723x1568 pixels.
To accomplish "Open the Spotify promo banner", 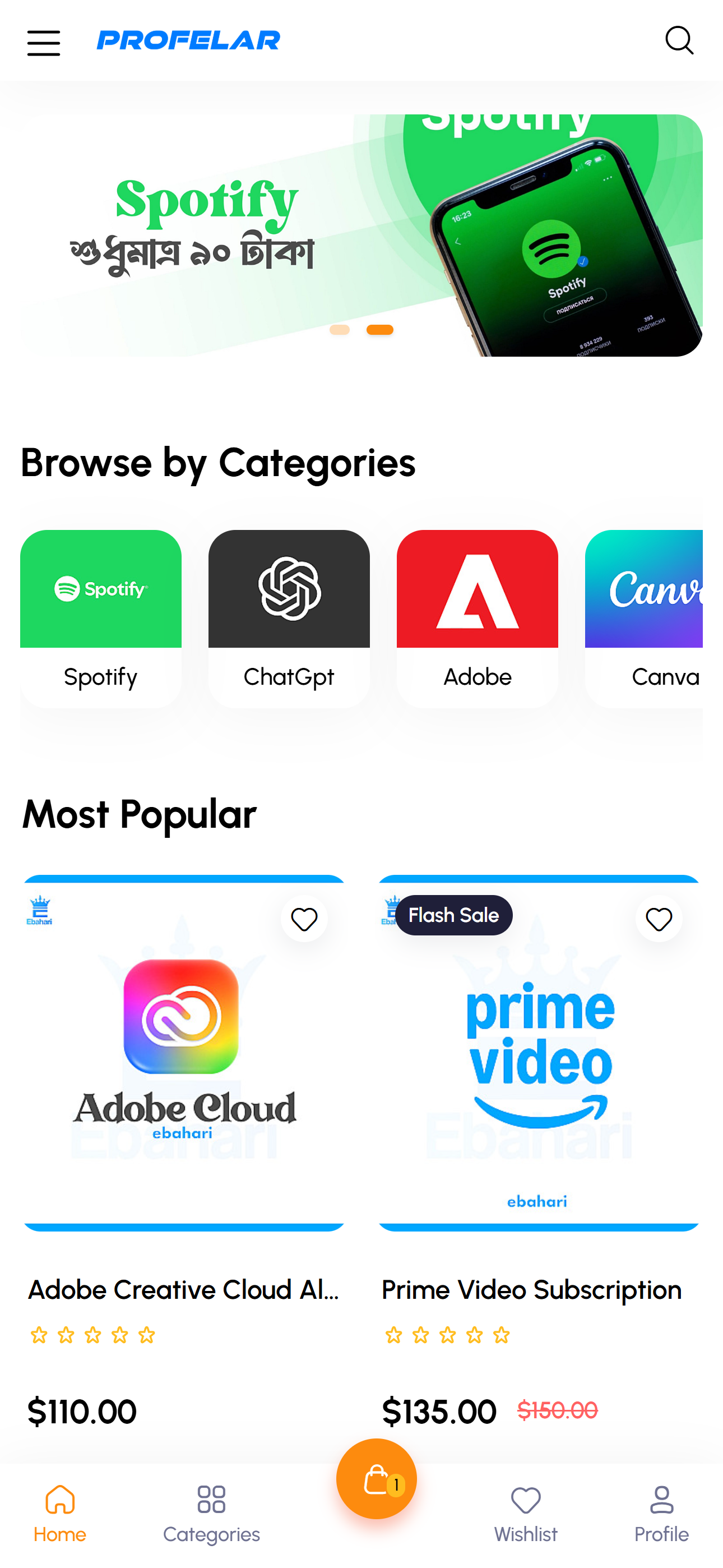I will (361, 235).
